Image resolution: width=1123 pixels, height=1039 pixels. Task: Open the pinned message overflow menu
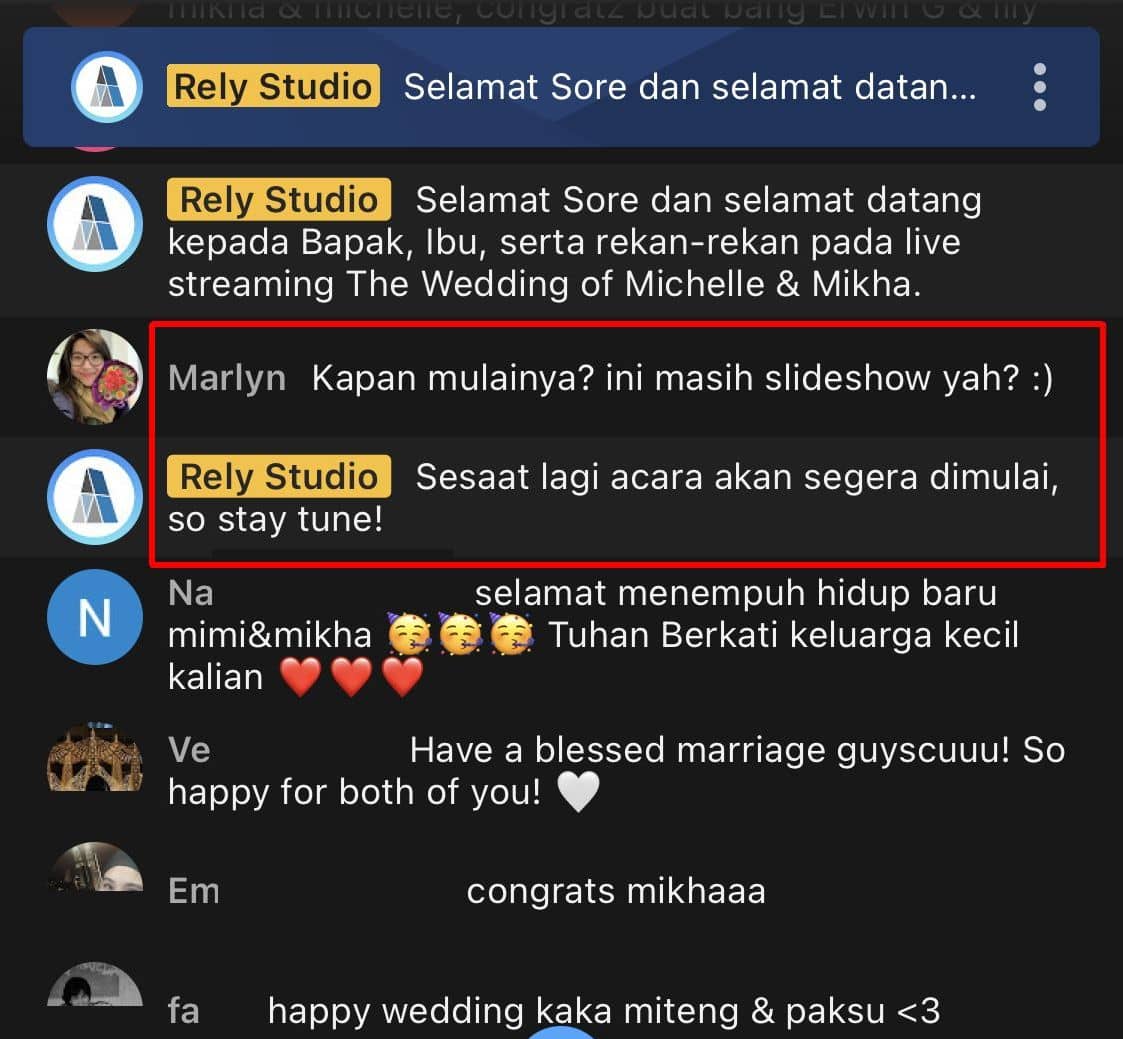1040,87
